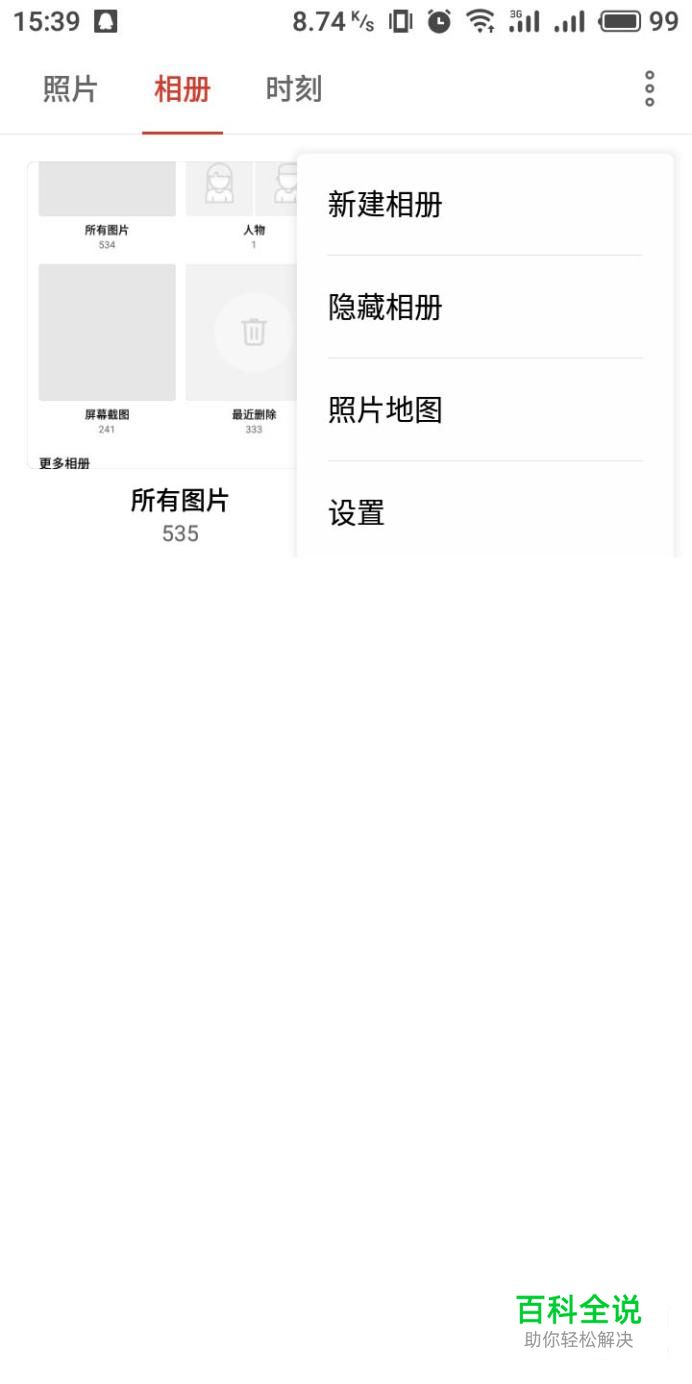The width and height of the screenshot is (692, 1384).
Task: Switch to the 照片 tab
Action: [70, 89]
